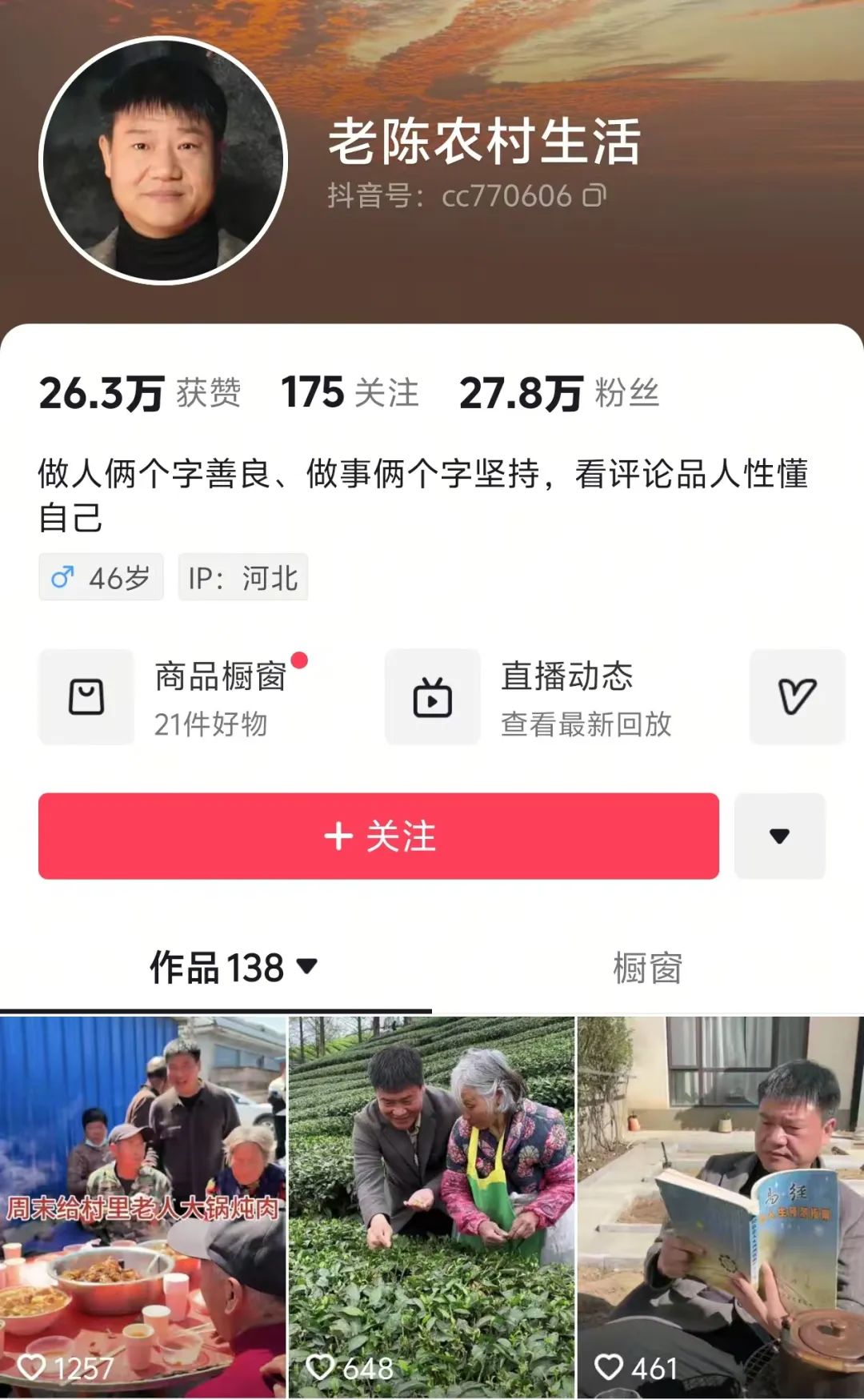Click the IP：河北 location badge
This screenshot has width=864, height=1400.
tap(242, 576)
